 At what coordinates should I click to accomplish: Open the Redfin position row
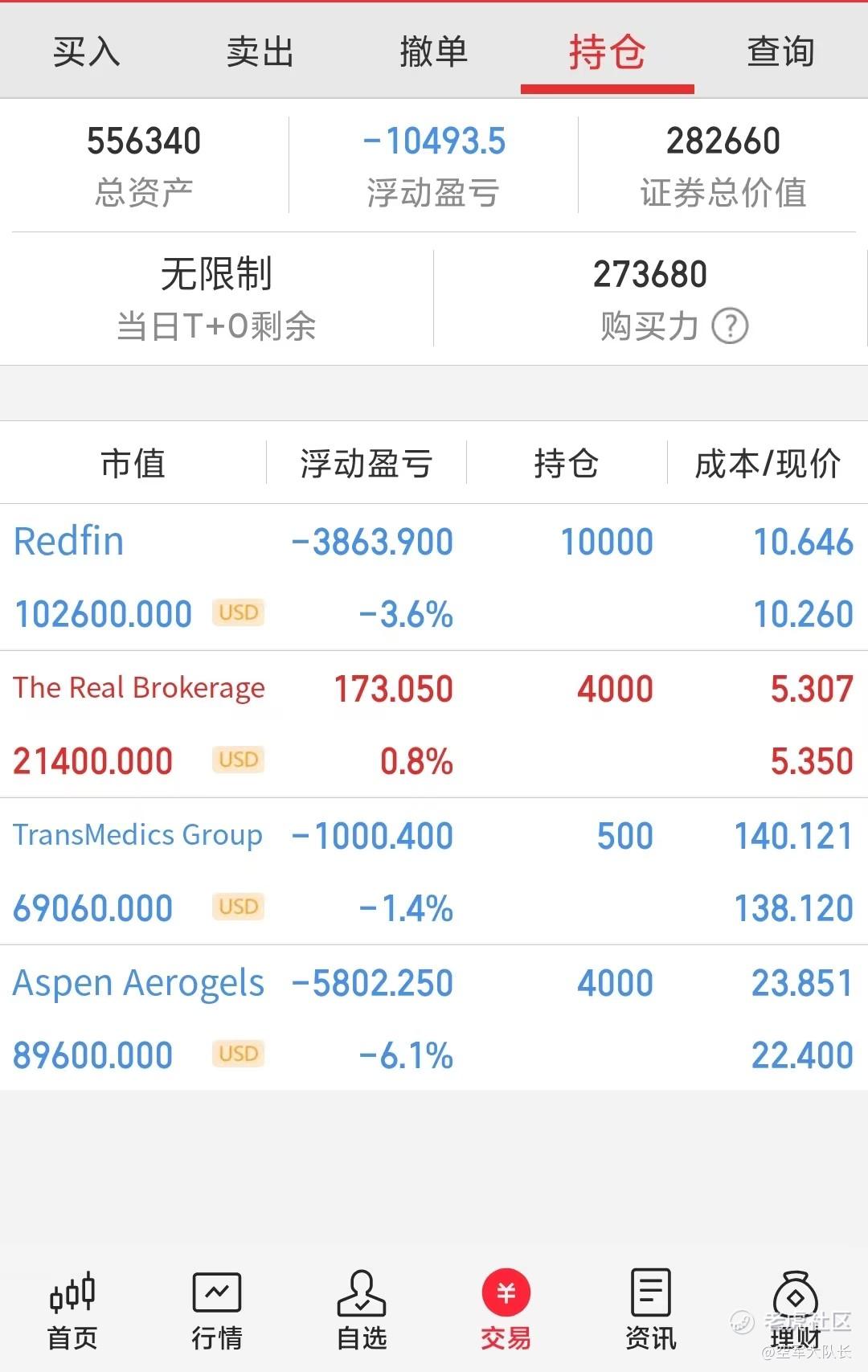tap(434, 577)
